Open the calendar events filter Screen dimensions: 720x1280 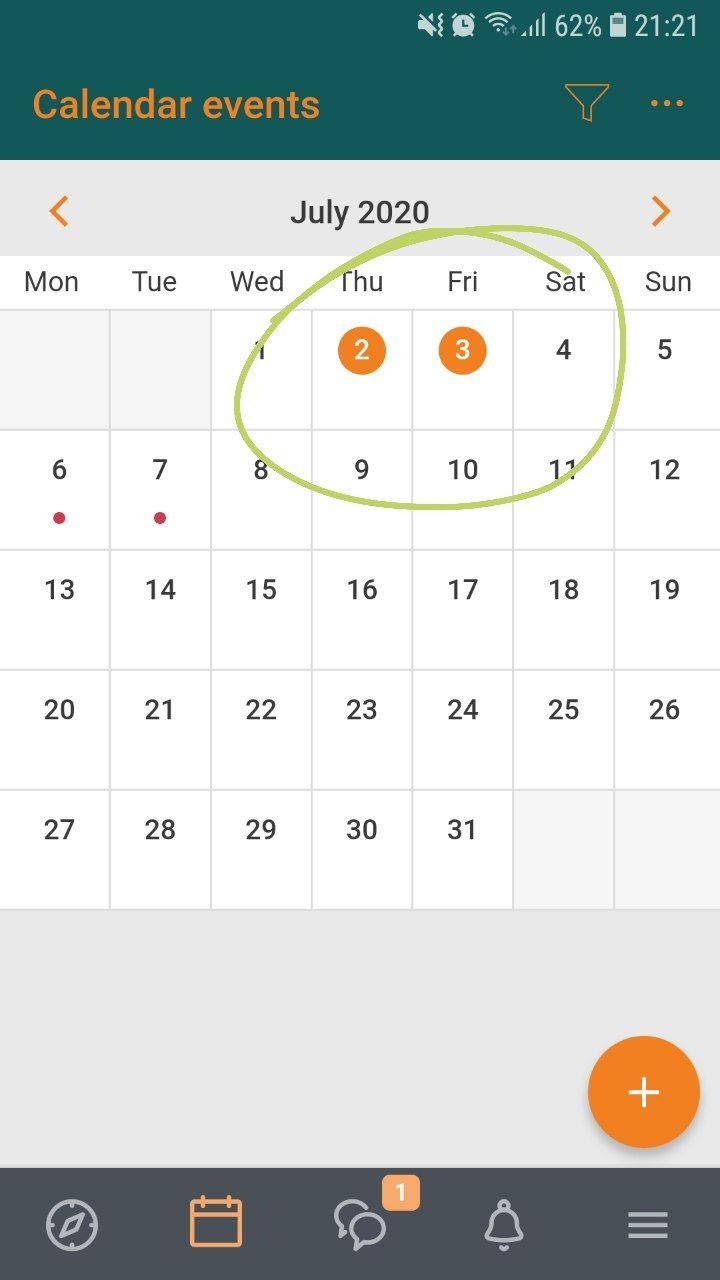[586, 102]
